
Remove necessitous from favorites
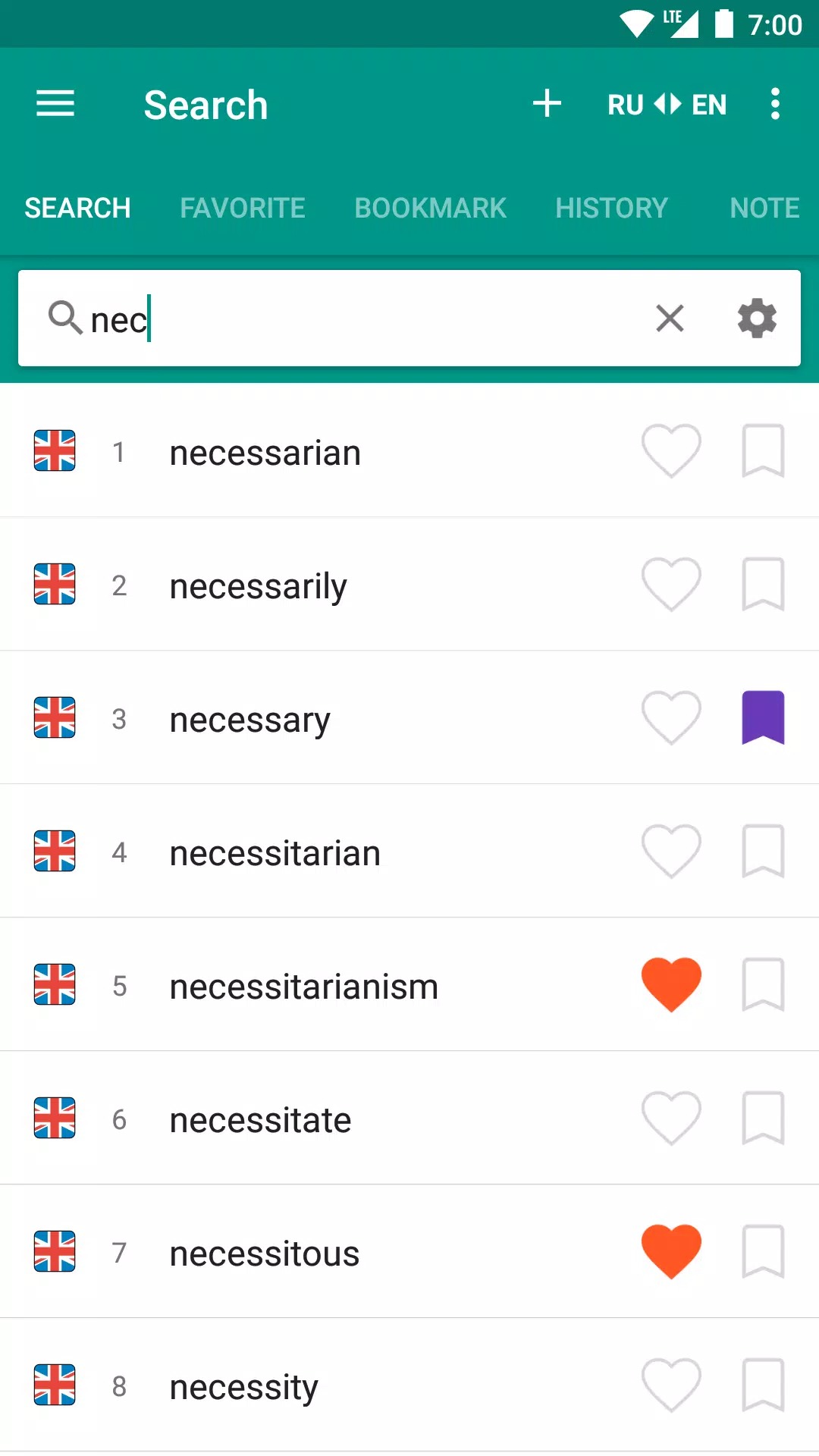click(x=671, y=1251)
